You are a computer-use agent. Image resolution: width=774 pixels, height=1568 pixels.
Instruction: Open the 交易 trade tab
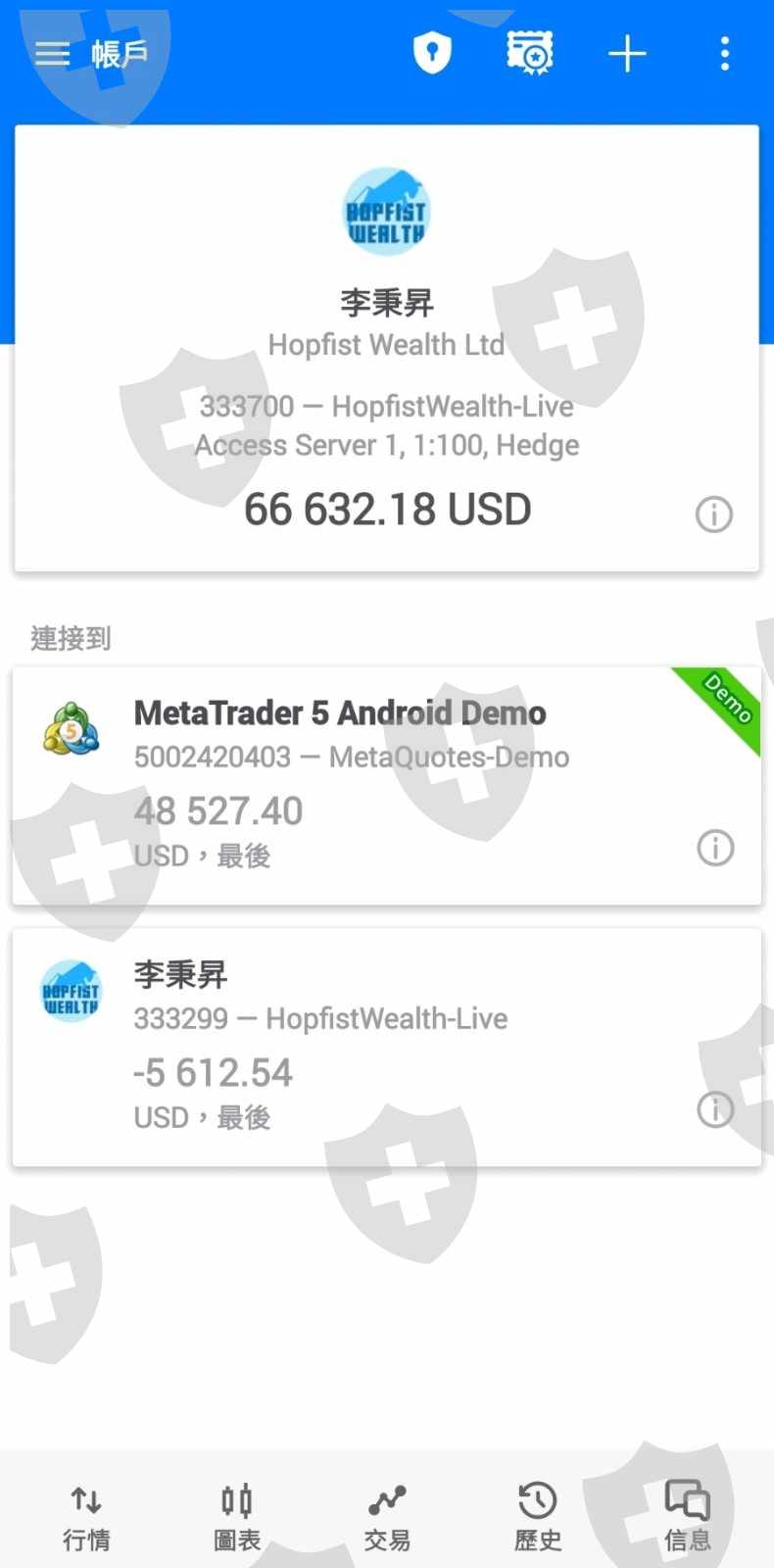387,1517
